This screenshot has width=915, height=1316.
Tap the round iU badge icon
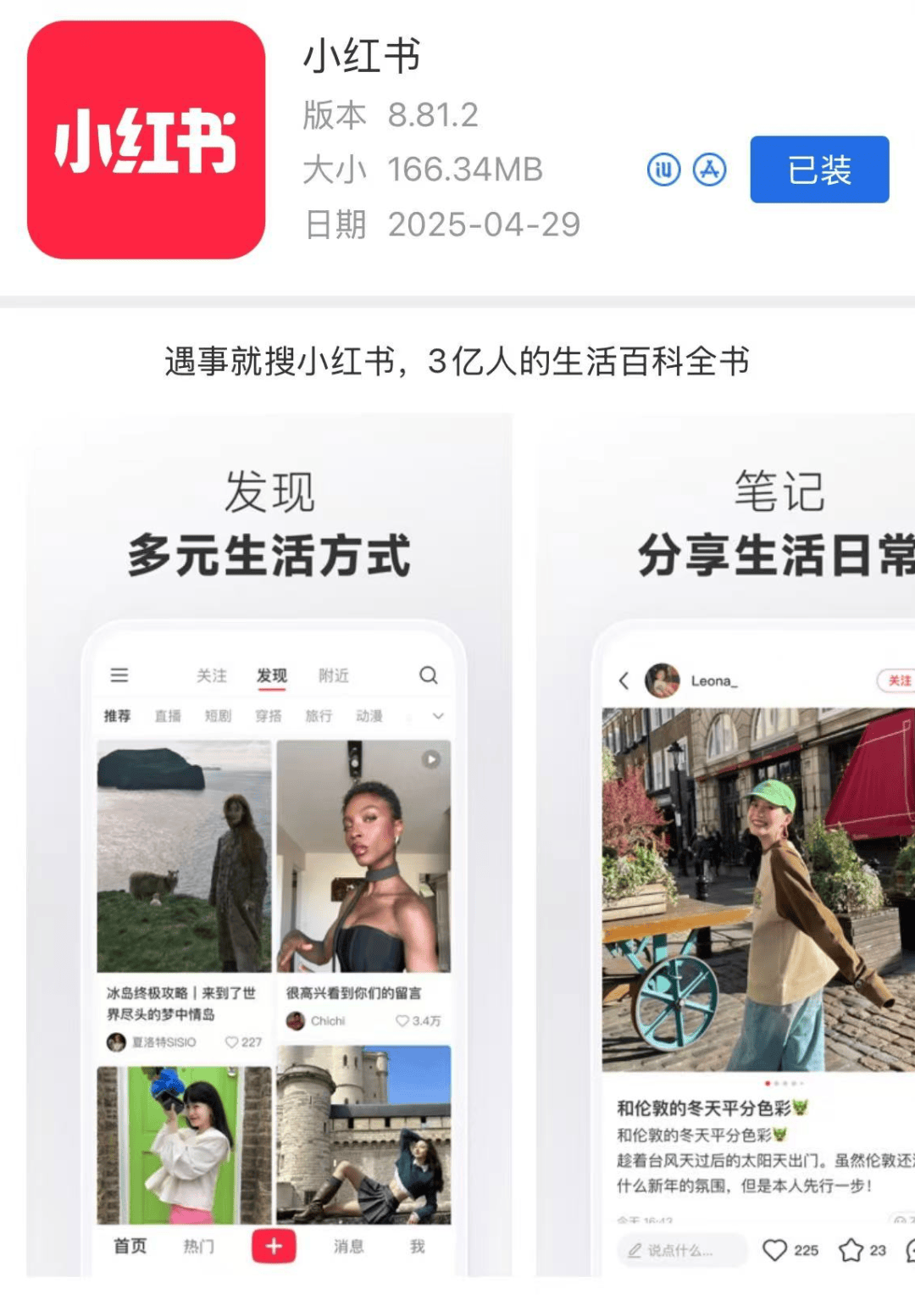point(663,170)
